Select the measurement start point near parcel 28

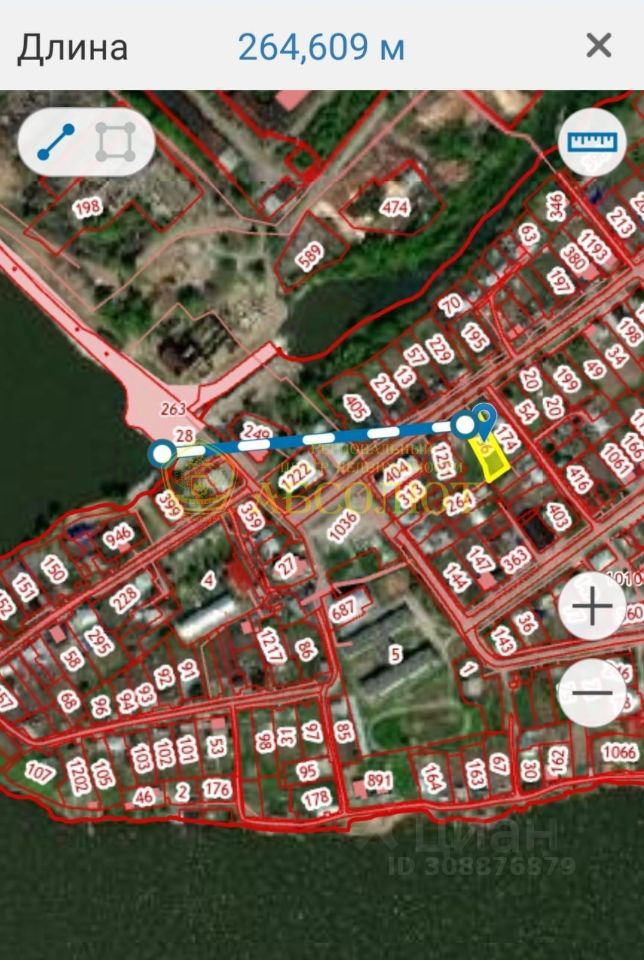pyautogui.click(x=161, y=454)
